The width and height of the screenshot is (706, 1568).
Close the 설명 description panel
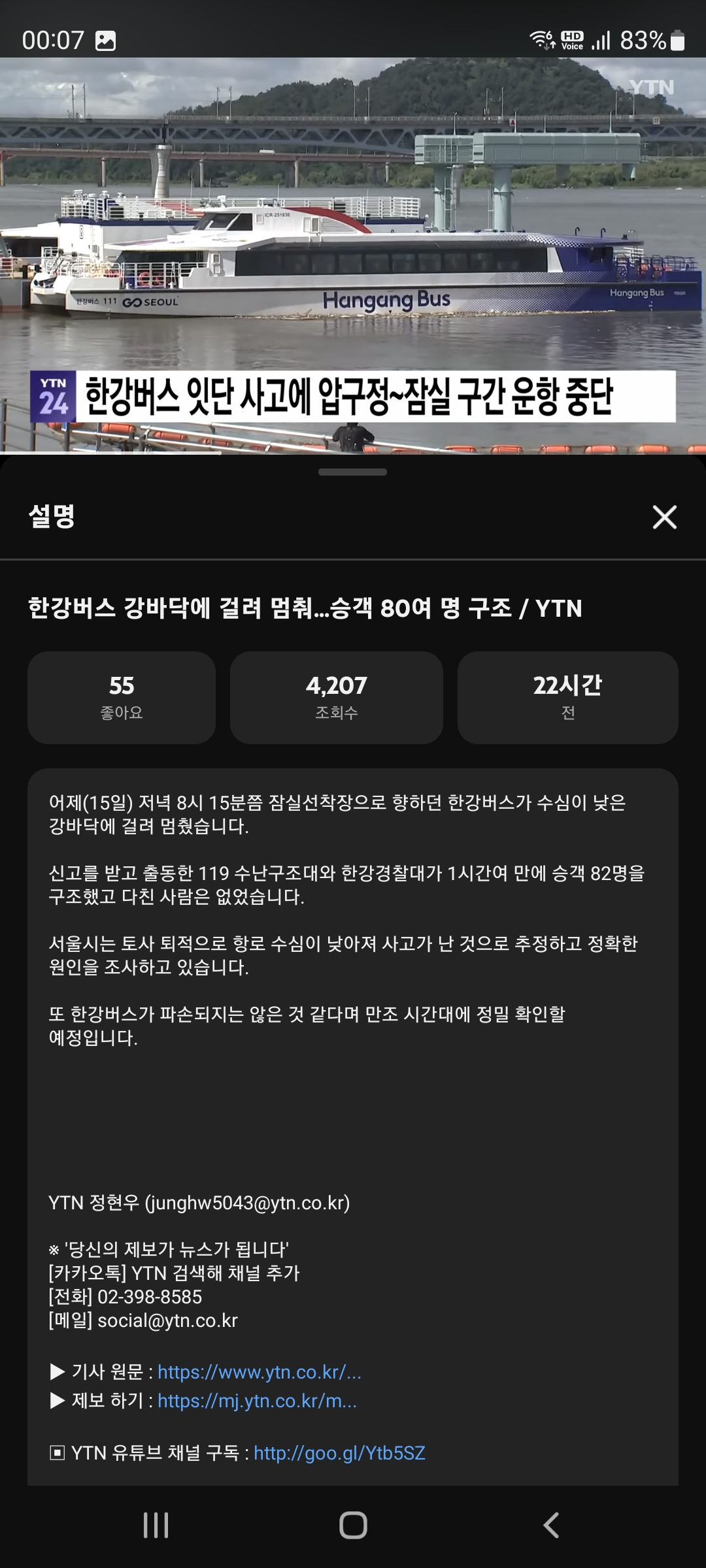(664, 517)
